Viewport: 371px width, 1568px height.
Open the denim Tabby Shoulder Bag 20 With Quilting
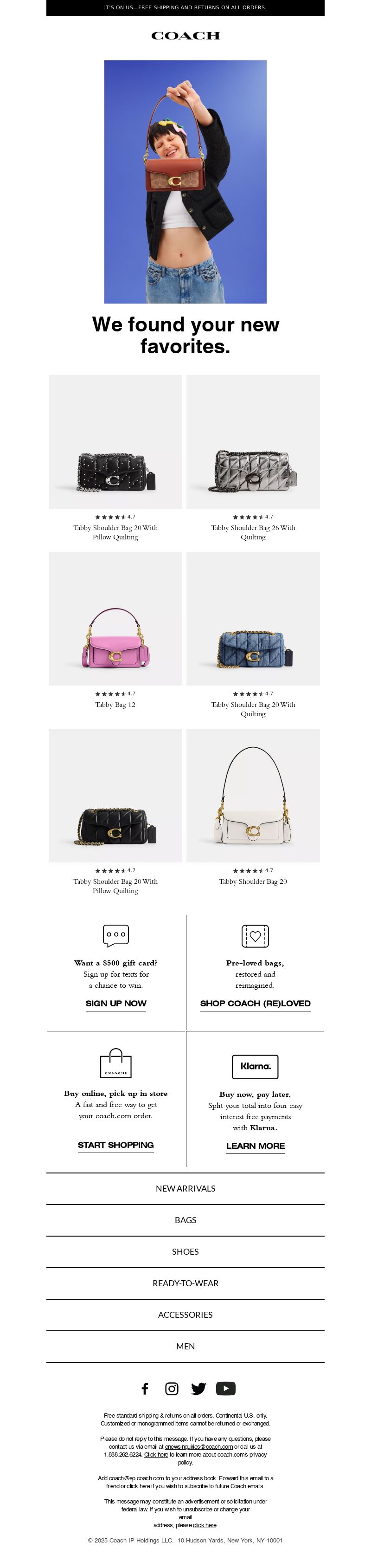coord(253,618)
